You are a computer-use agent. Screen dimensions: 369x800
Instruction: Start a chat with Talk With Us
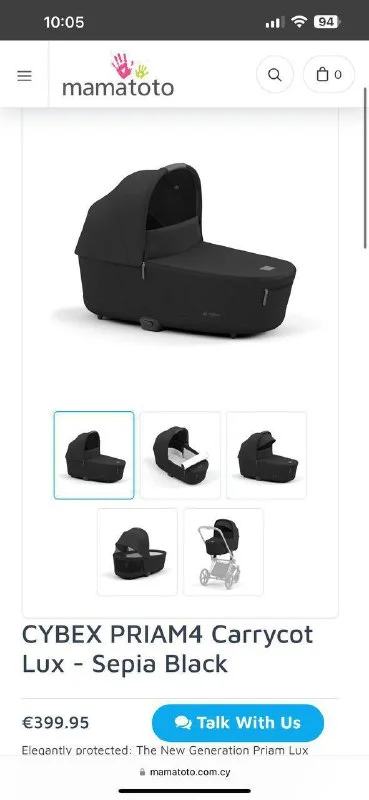pyautogui.click(x=238, y=723)
